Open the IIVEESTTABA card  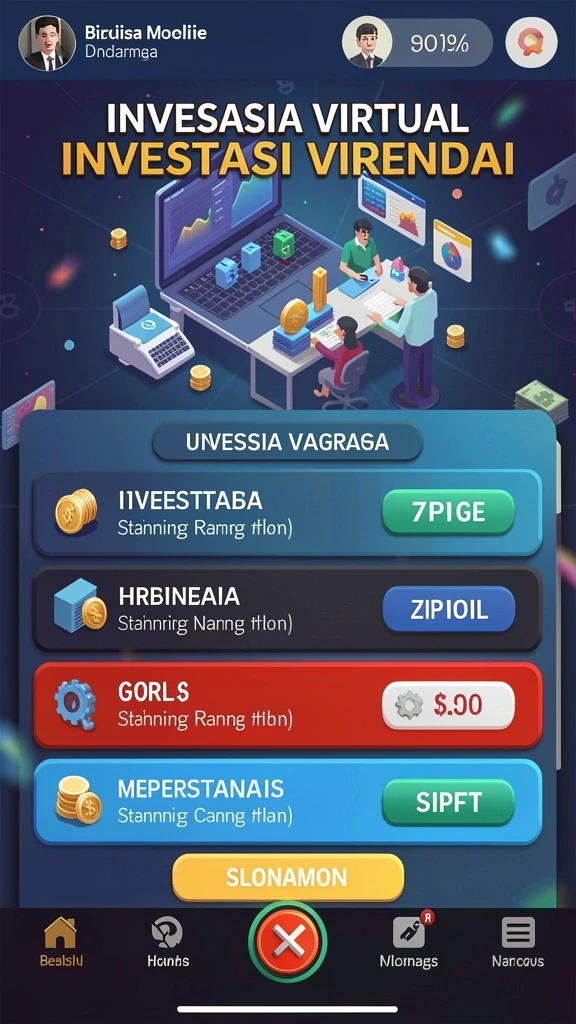287,513
